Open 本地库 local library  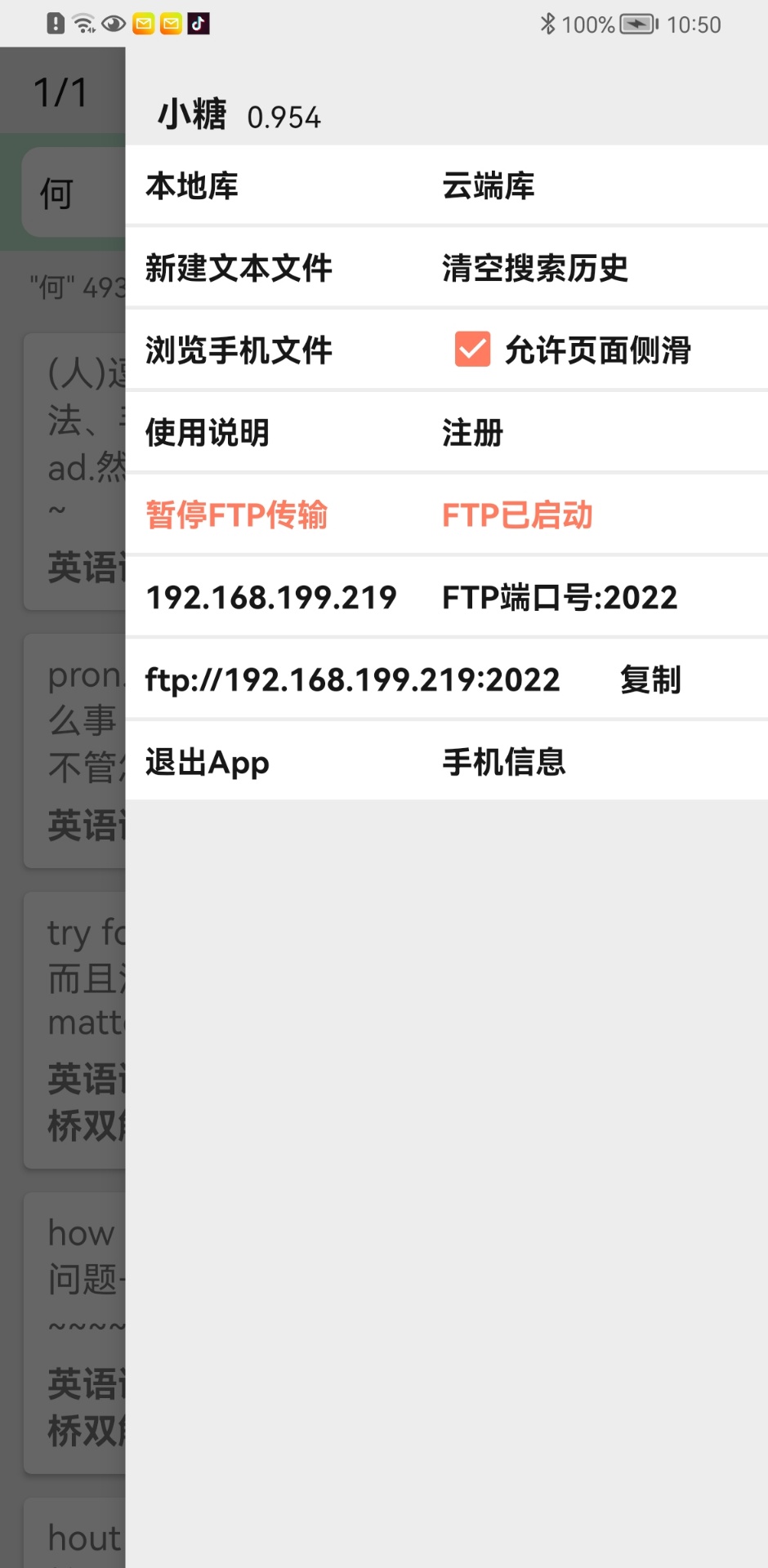pos(192,186)
